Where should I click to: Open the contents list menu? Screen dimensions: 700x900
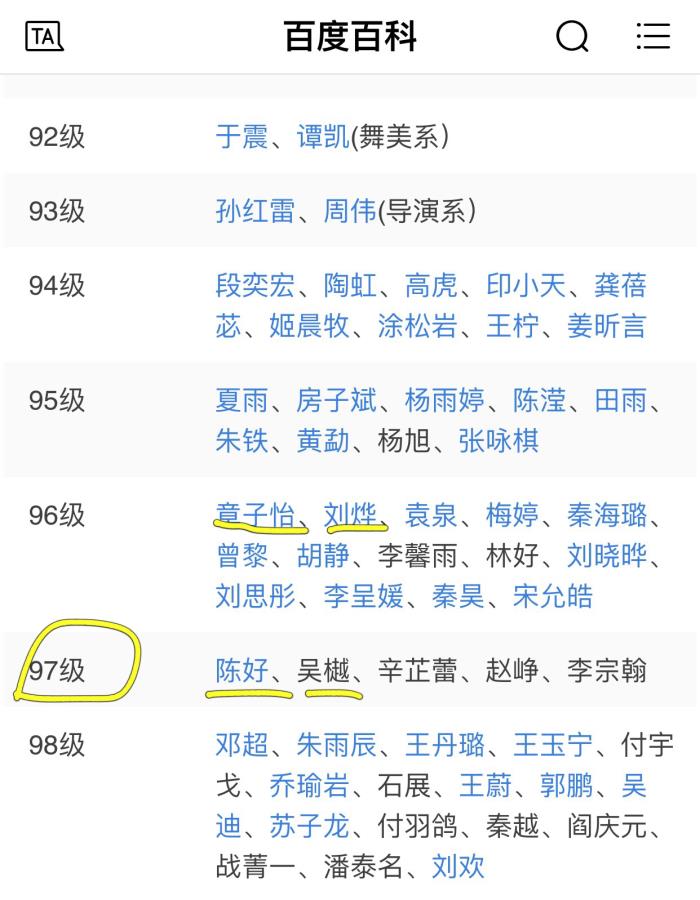(x=653, y=37)
